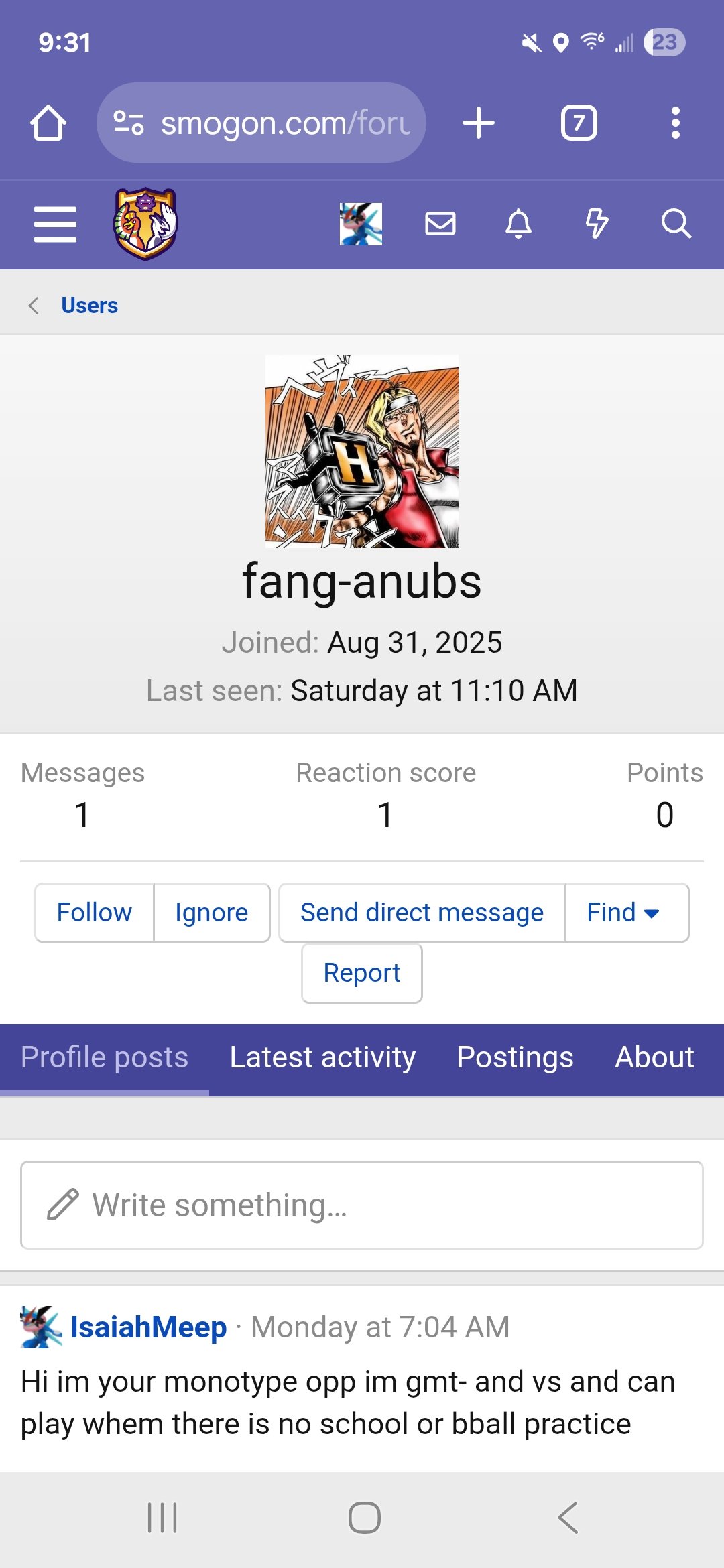Report this user profile
Screen dimensions: 724x1568
point(362,973)
